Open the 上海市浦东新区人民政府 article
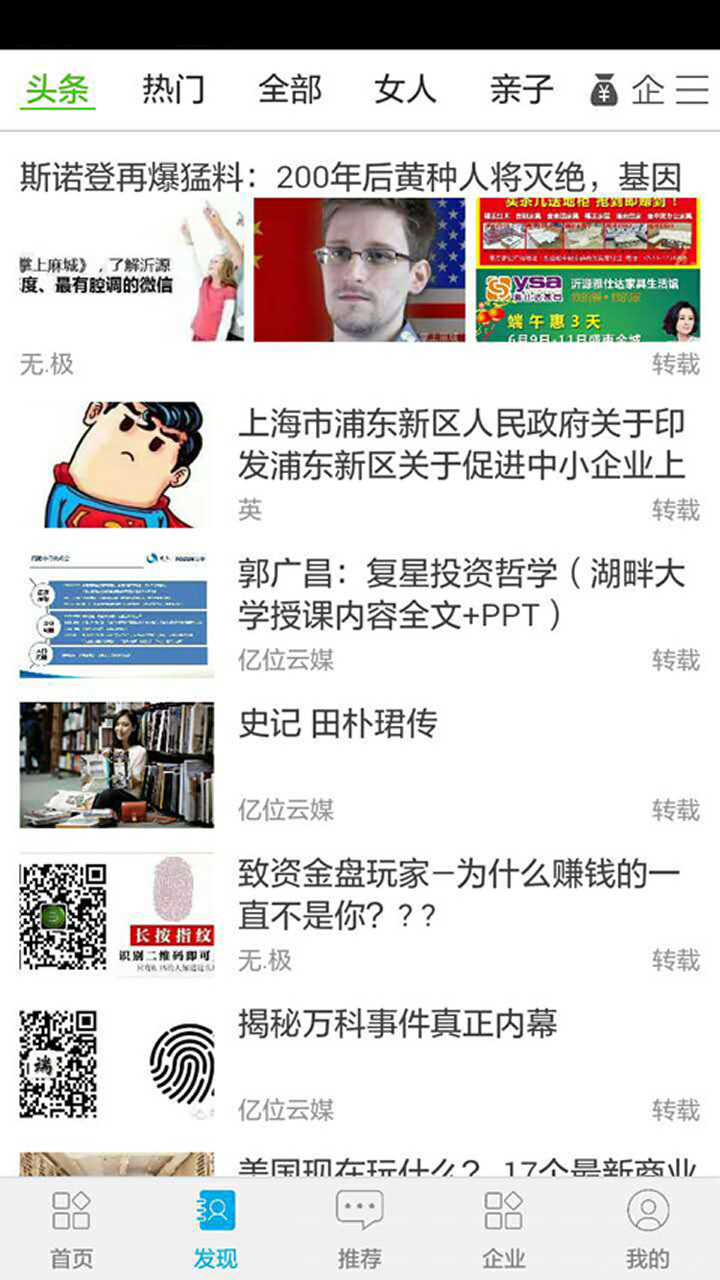 point(460,444)
